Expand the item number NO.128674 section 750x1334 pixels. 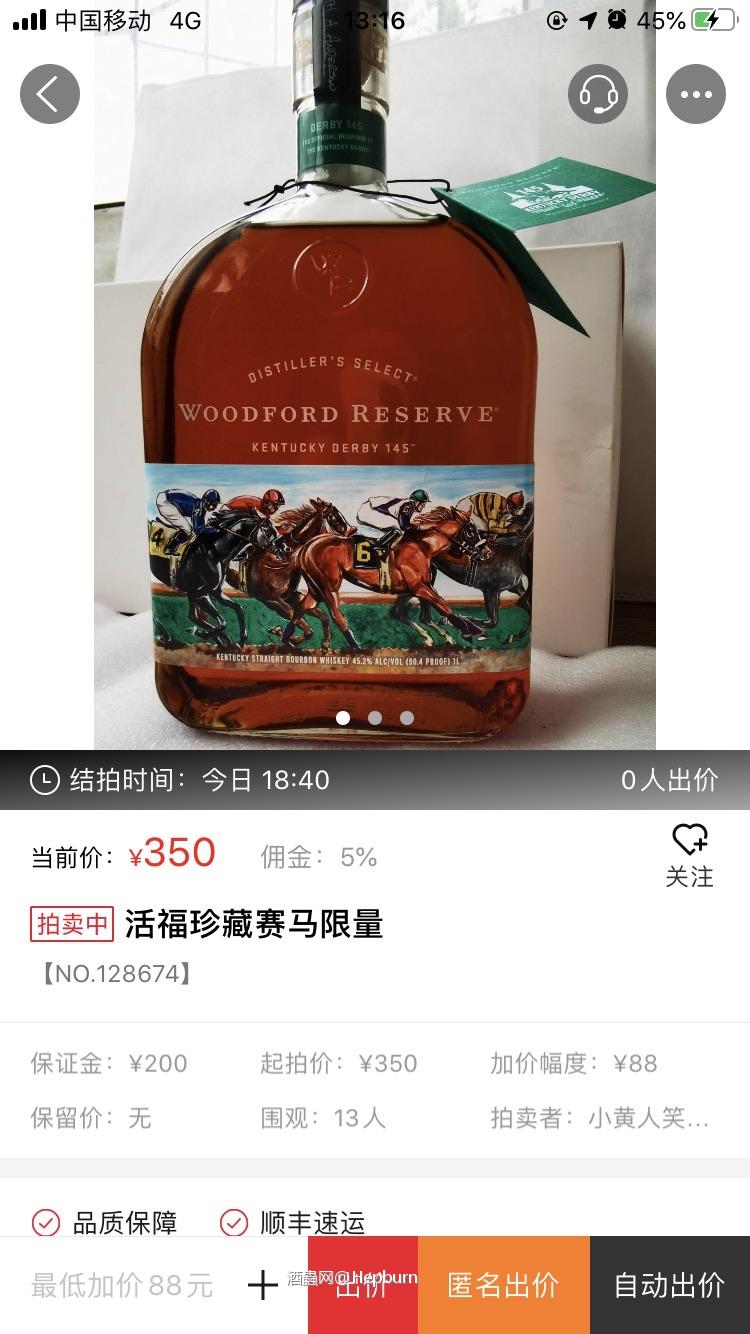pos(116,974)
